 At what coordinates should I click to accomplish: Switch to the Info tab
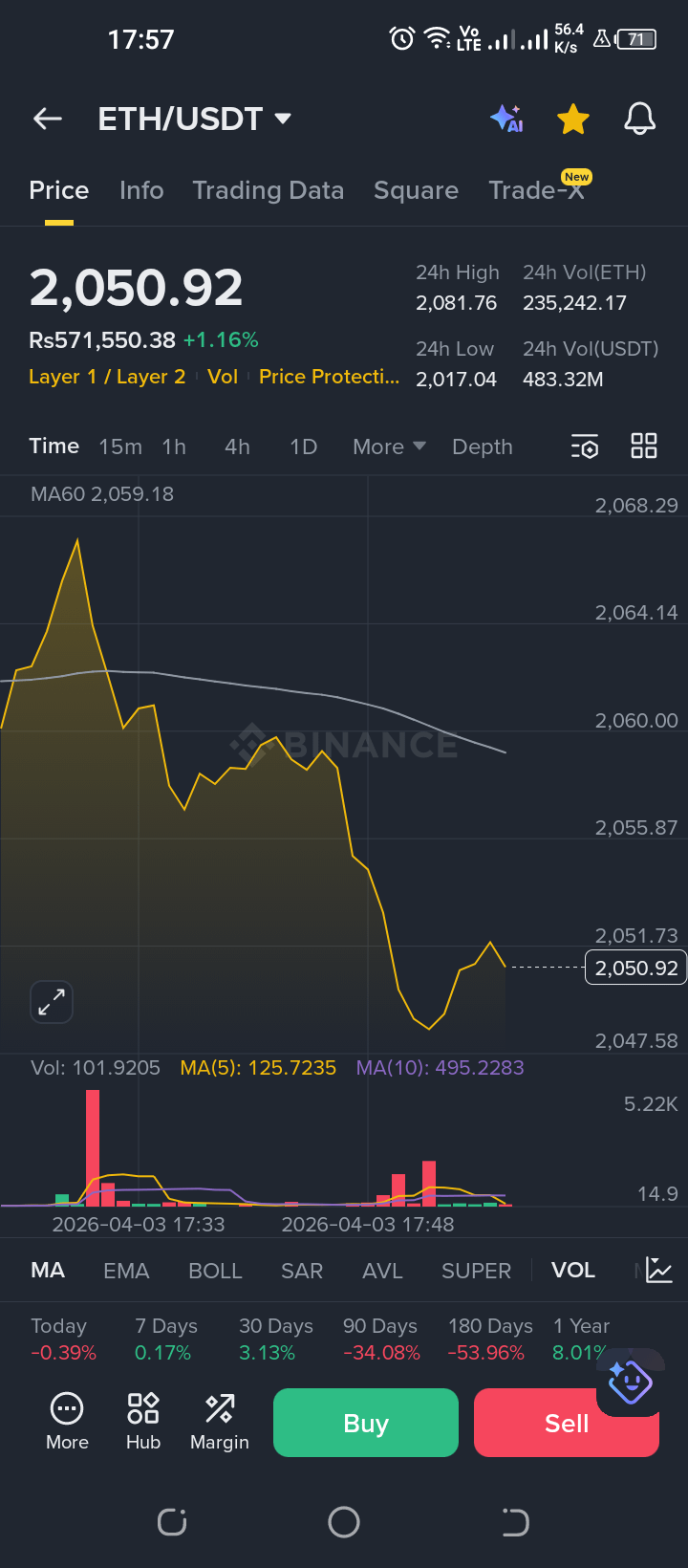pyautogui.click(x=141, y=190)
